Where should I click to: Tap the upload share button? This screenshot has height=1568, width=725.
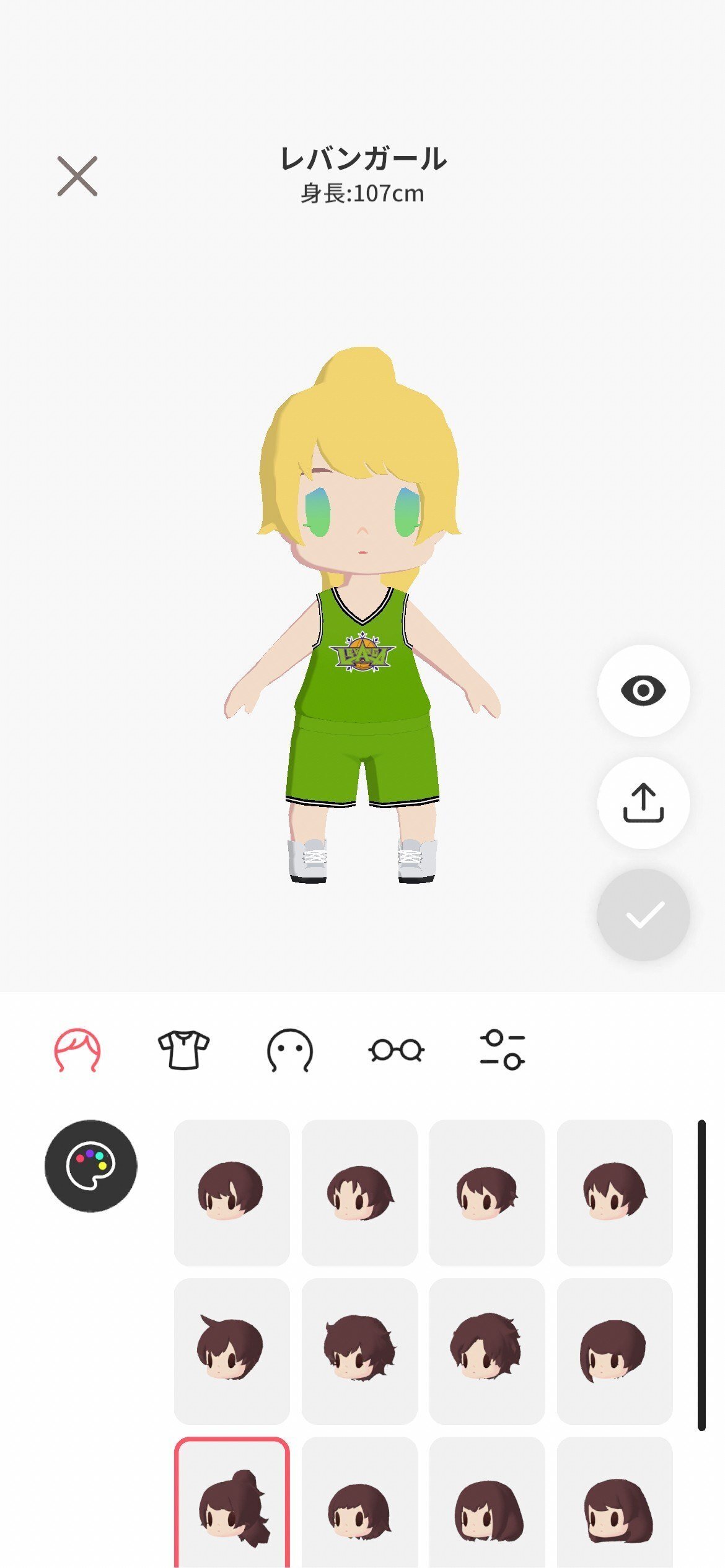643,803
